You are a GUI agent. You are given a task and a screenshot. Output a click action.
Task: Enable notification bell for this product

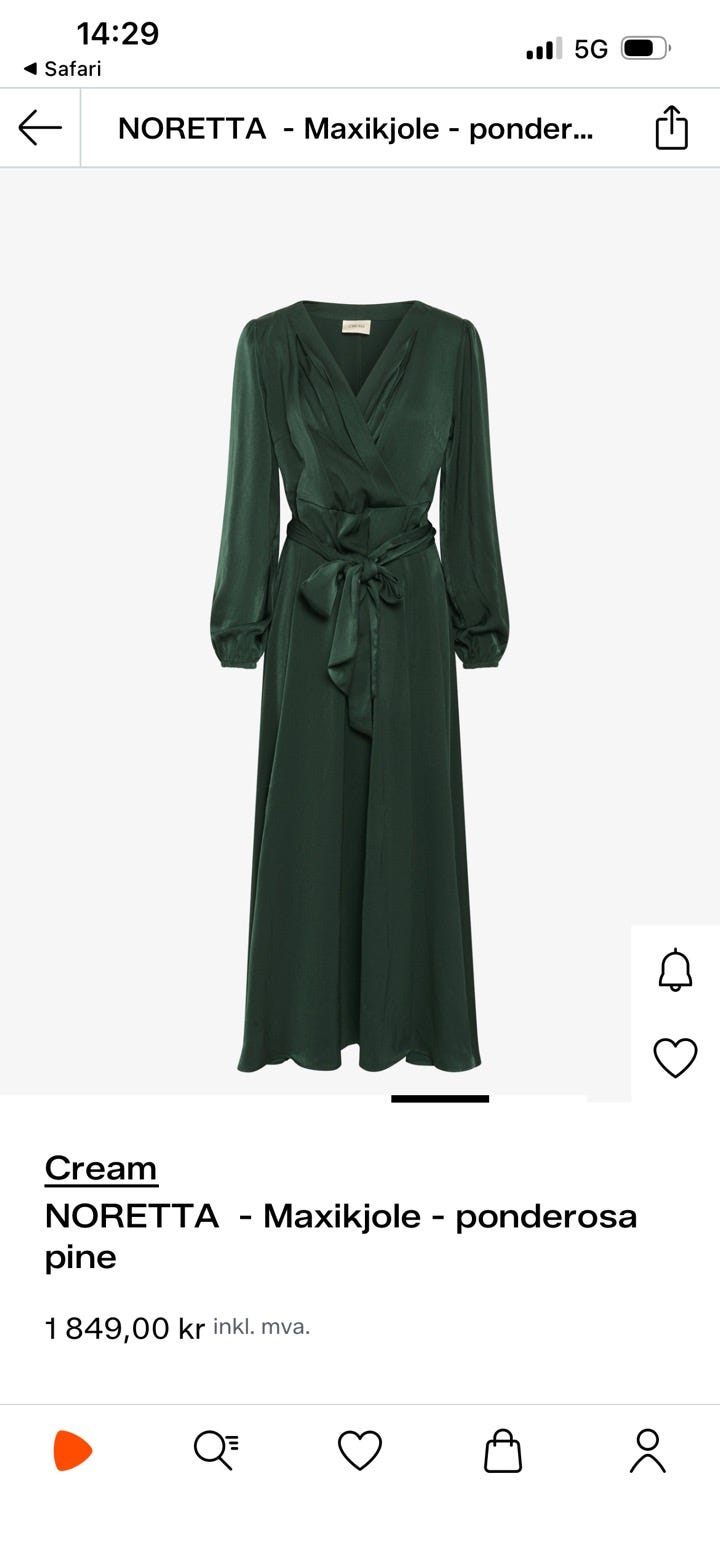point(675,969)
